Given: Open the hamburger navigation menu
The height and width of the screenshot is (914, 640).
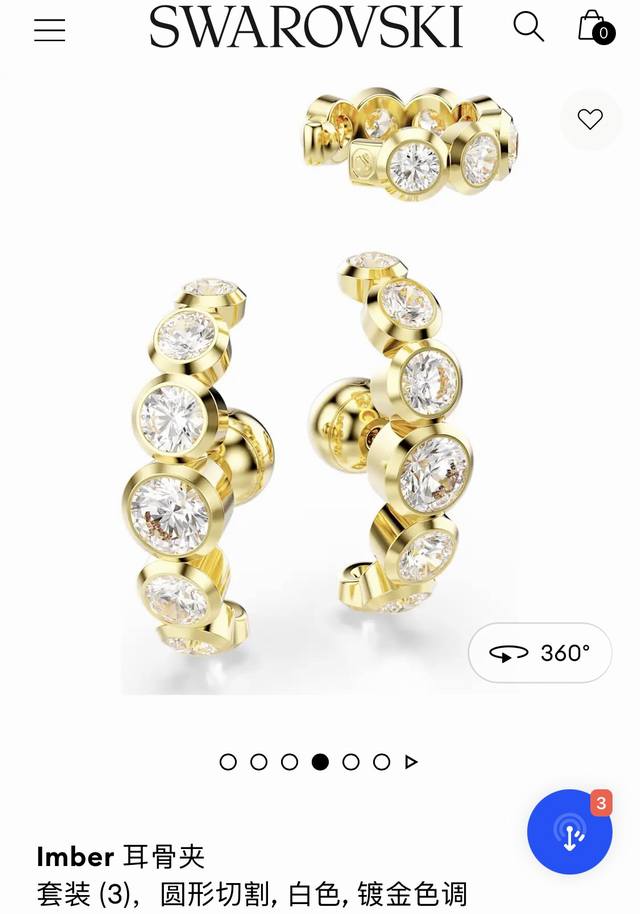Looking at the screenshot, I should point(49,30).
